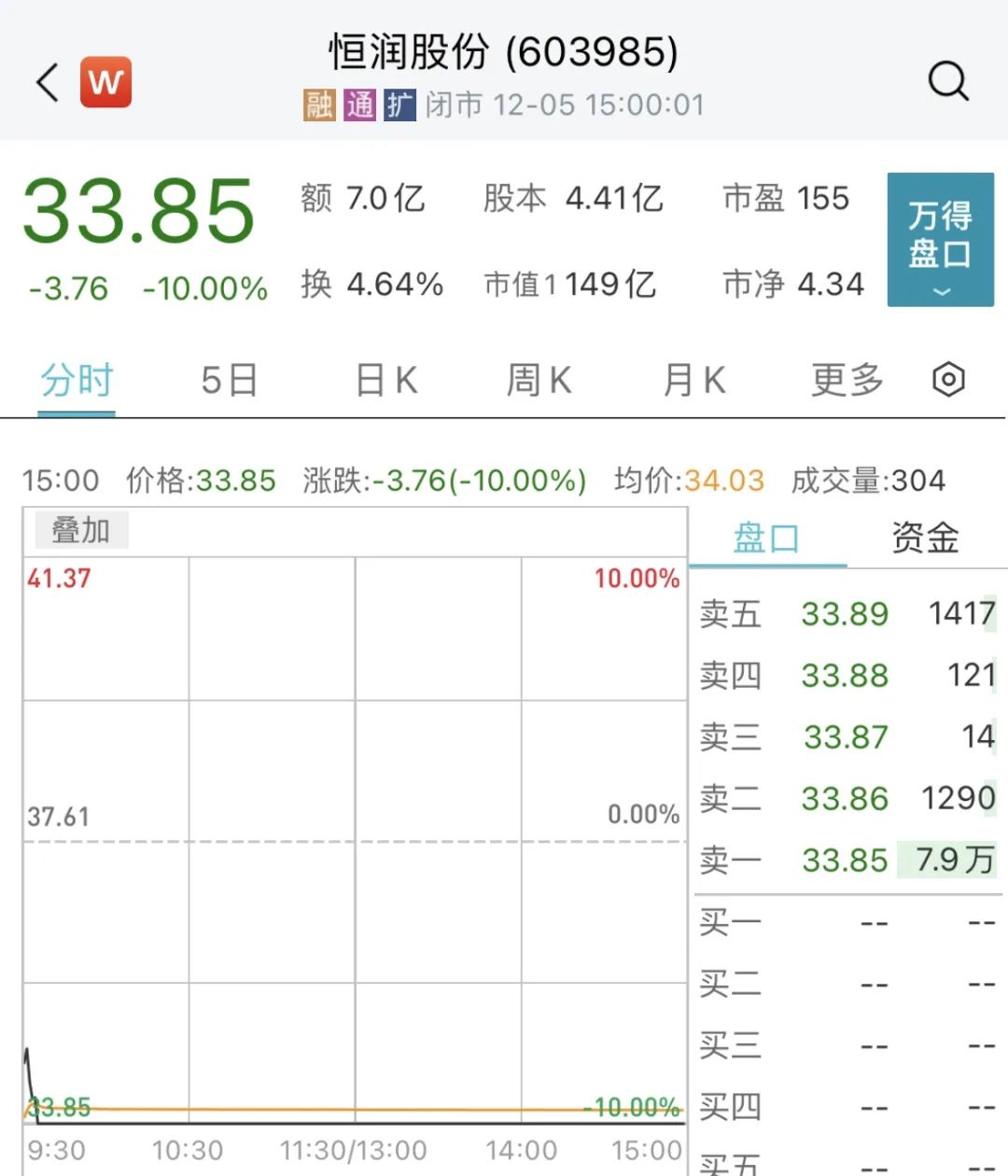Show the 周K candlestick chart
Viewport: 1008px width, 1176px height.
(x=539, y=381)
